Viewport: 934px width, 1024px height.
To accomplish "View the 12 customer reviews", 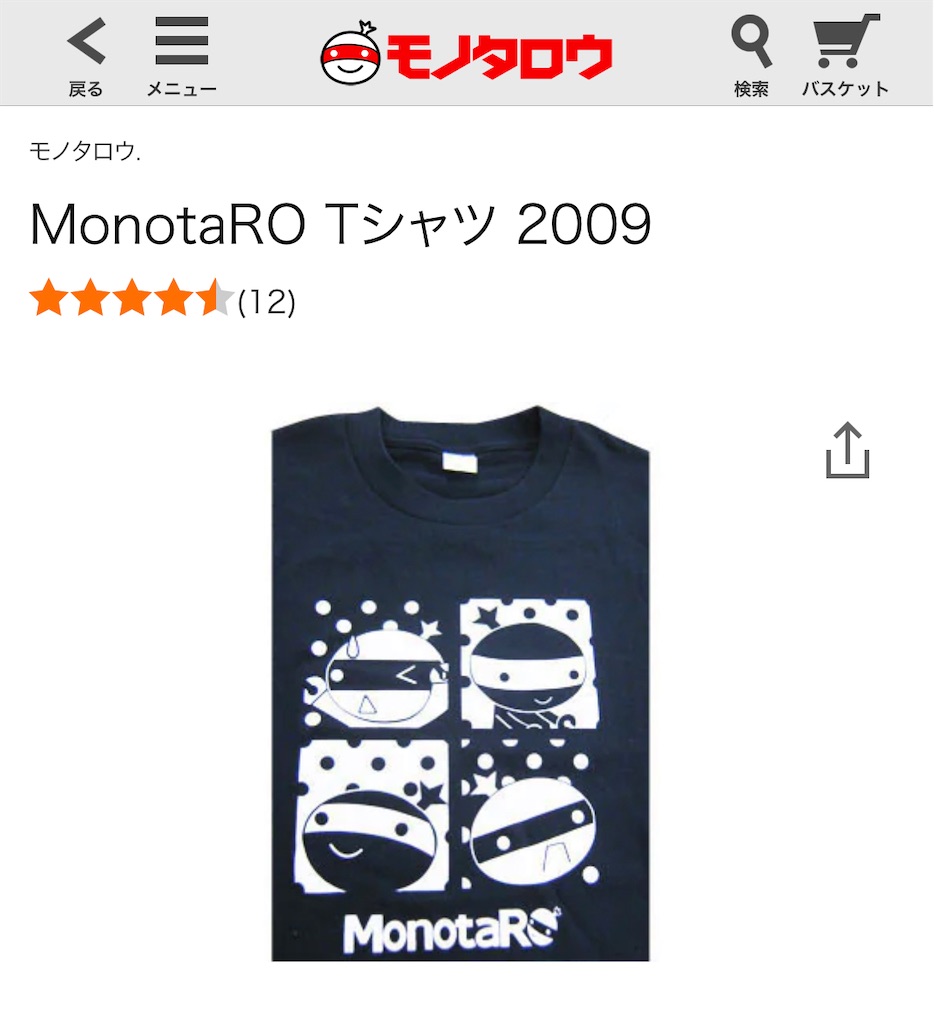I will (x=266, y=301).
